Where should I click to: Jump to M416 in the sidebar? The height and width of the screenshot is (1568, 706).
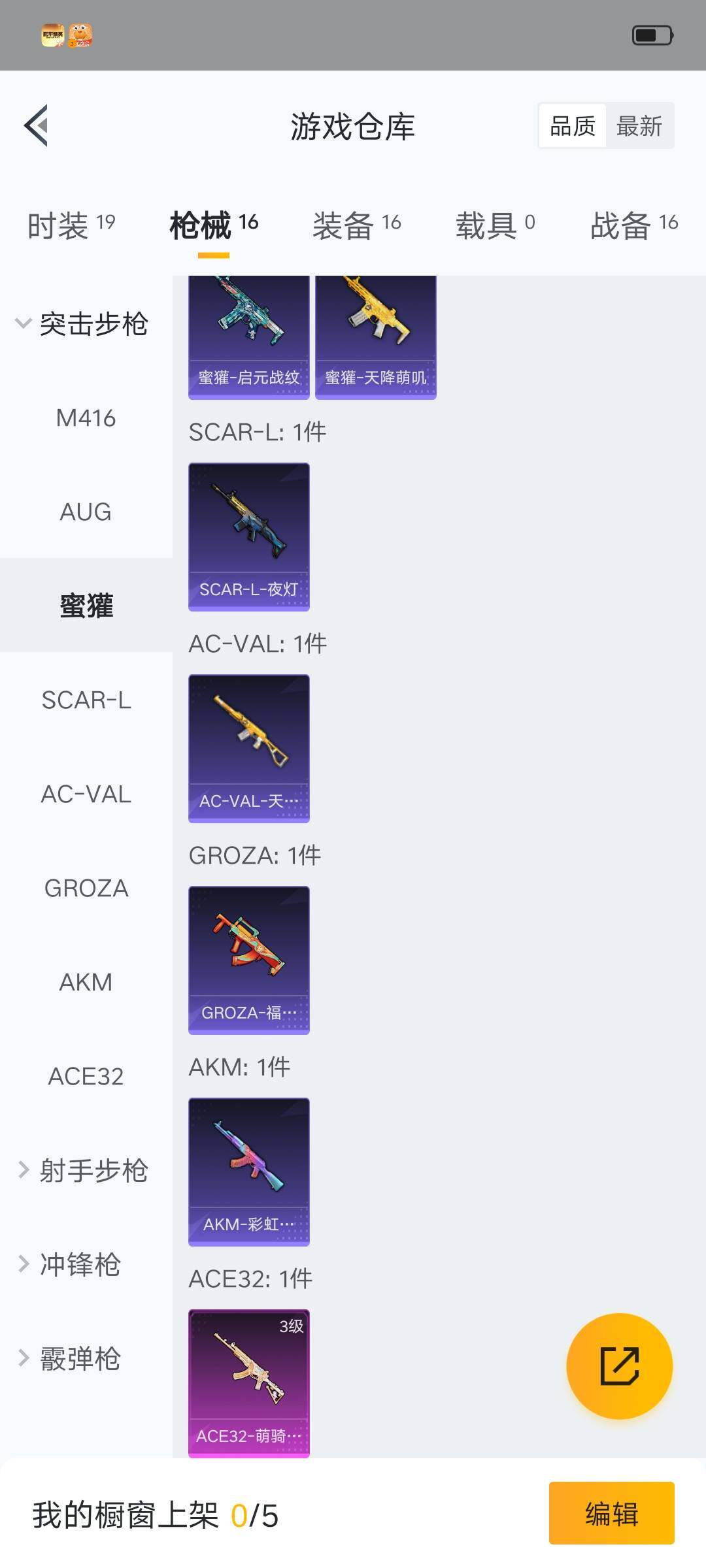(x=86, y=418)
